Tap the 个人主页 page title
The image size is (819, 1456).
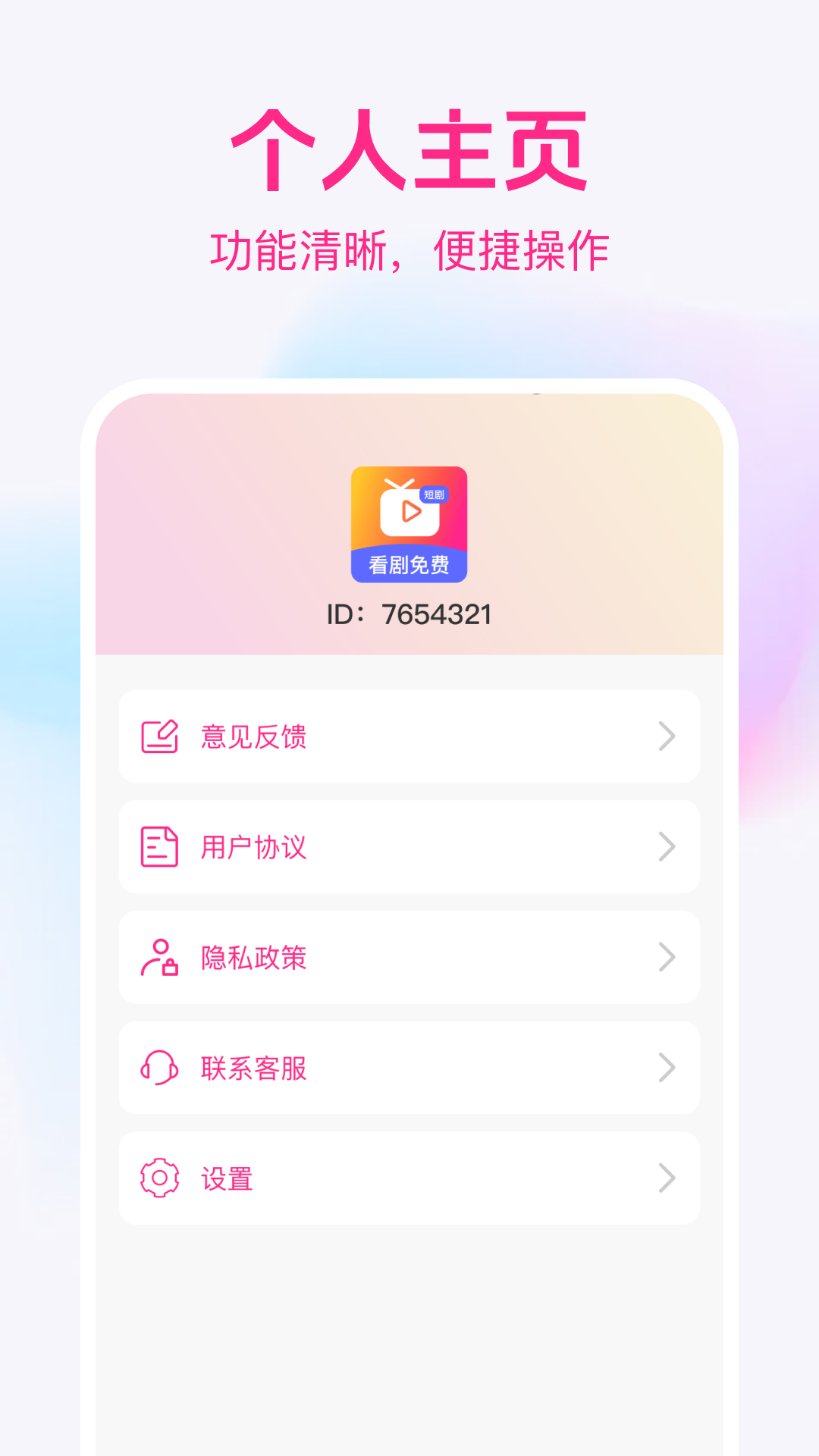(x=409, y=148)
